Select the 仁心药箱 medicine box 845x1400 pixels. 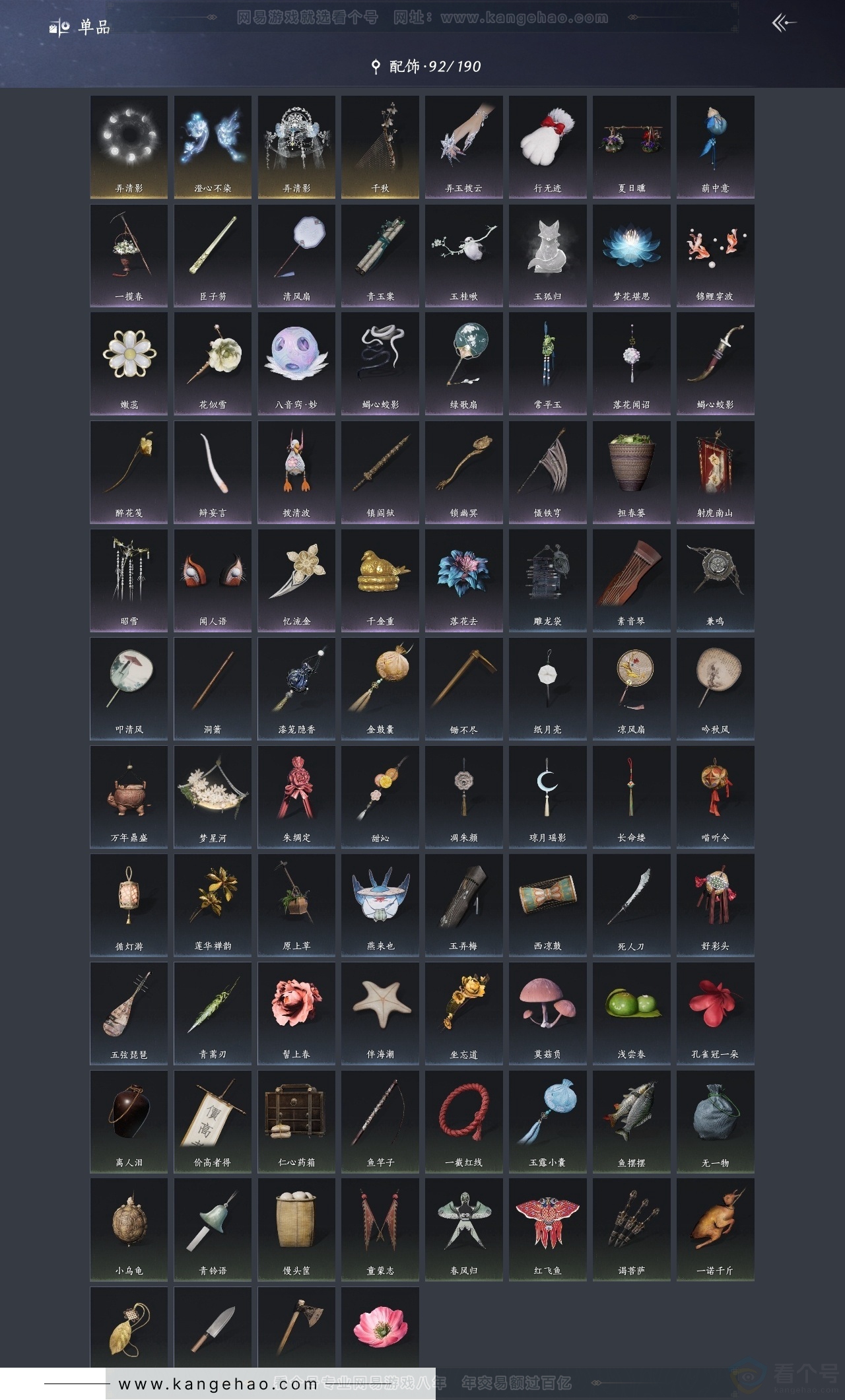(296, 1121)
